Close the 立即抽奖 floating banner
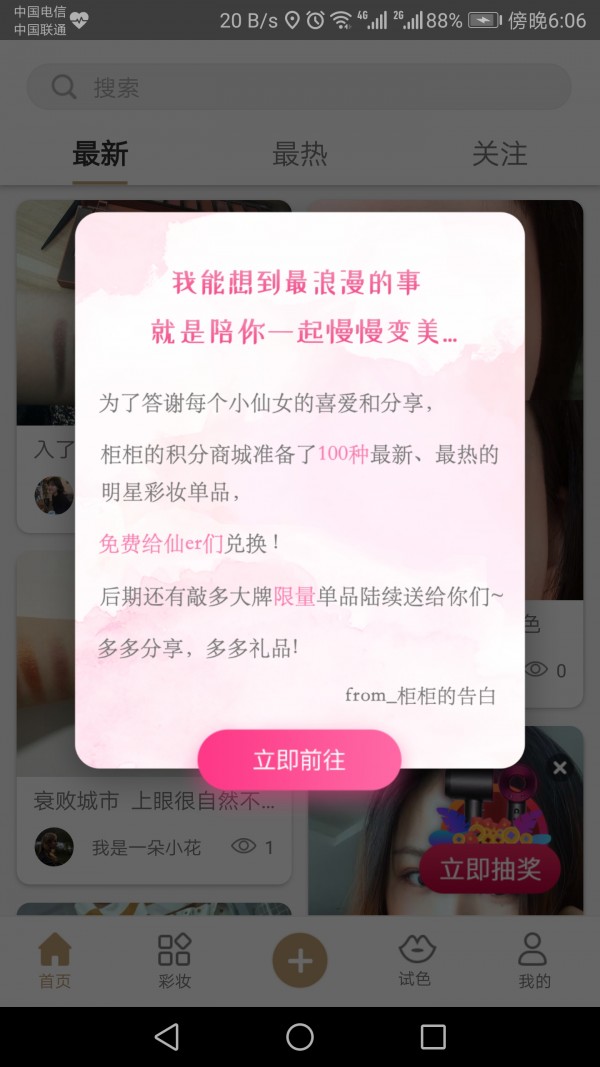 [x=560, y=768]
